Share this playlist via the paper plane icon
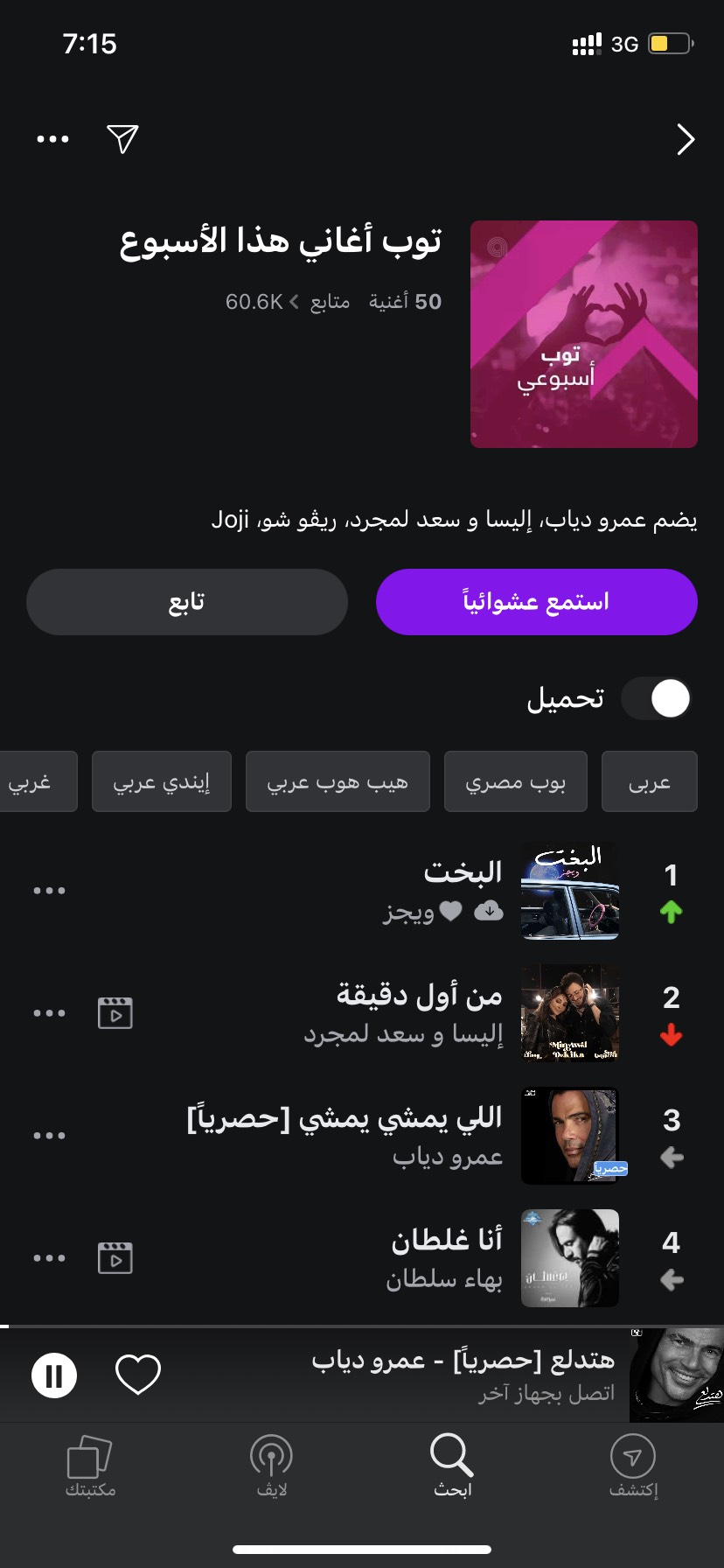724x1568 pixels. (122, 138)
